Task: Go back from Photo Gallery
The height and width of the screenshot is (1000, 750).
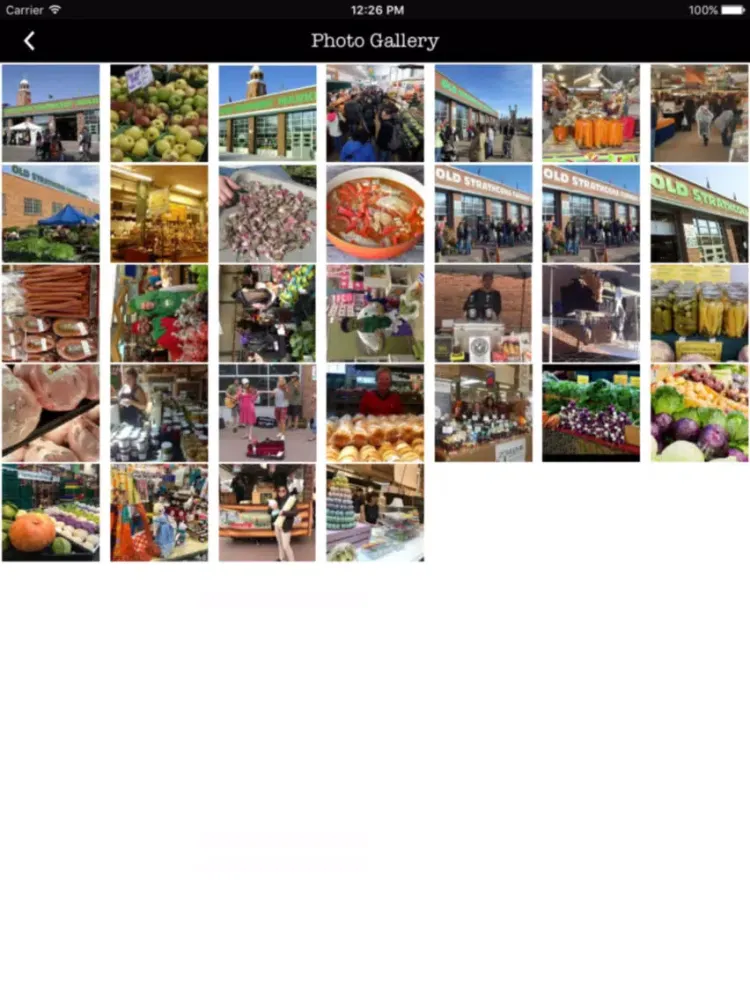Action: point(29,41)
